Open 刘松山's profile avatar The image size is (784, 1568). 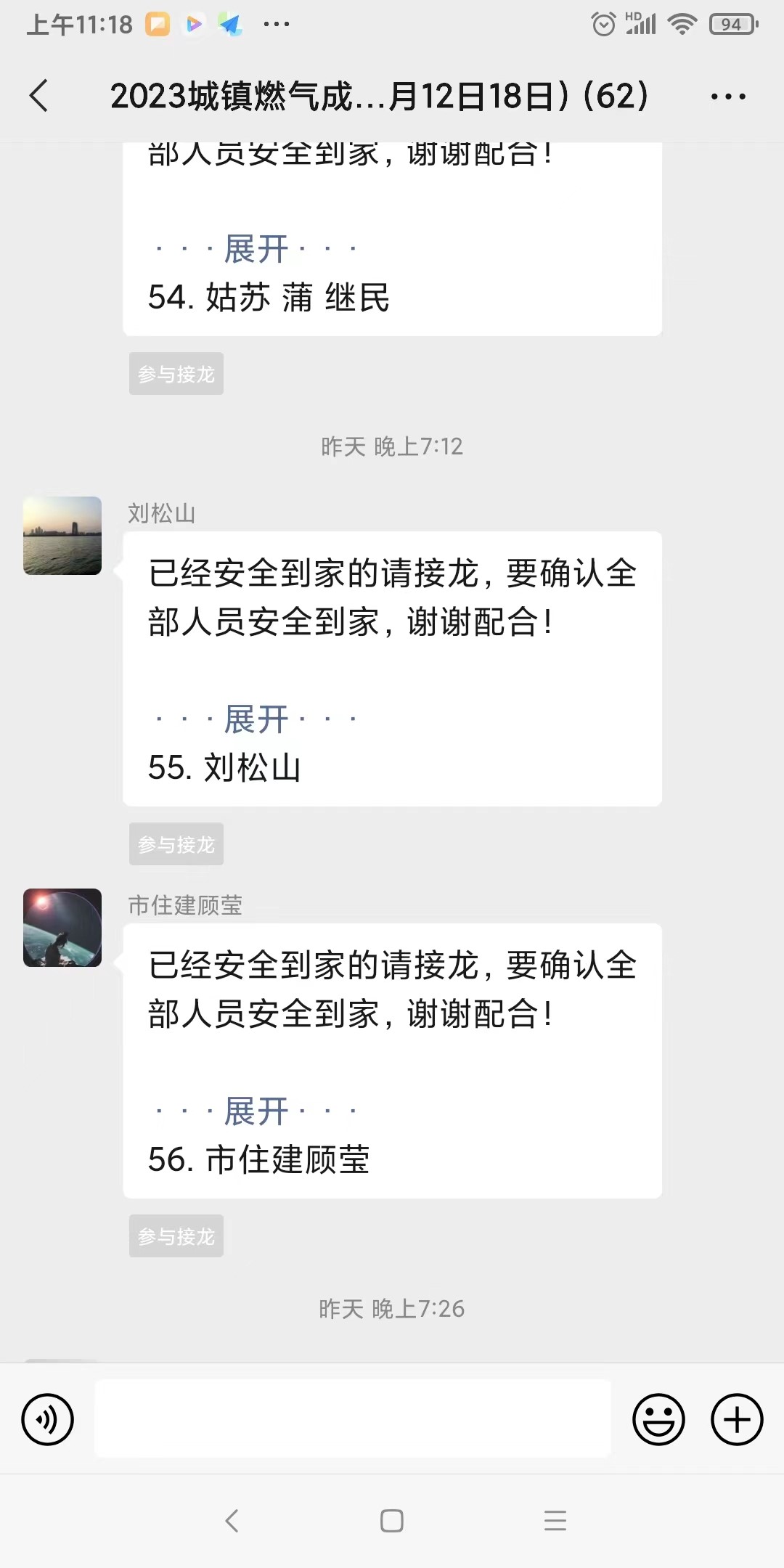[62, 536]
